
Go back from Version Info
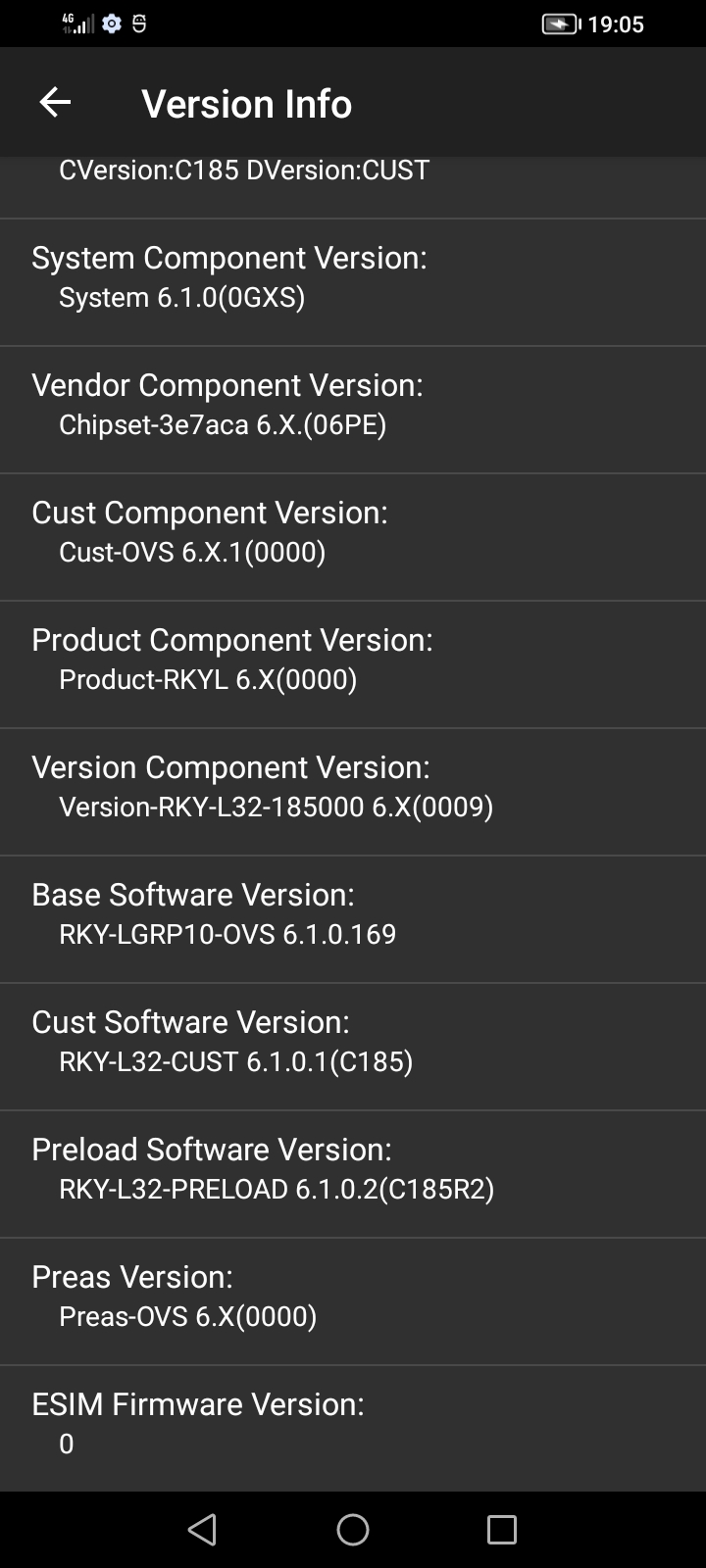[55, 102]
